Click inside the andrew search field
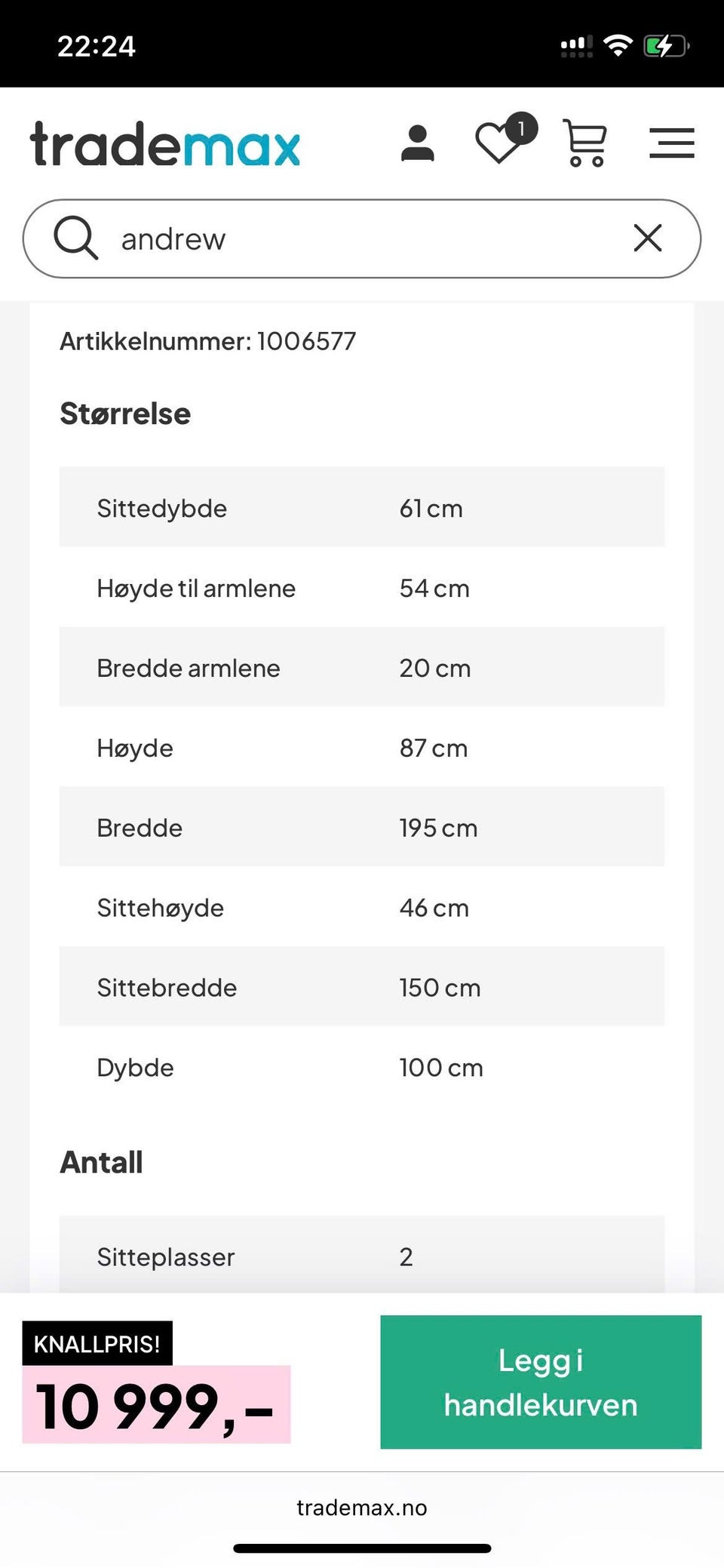The height and width of the screenshot is (1568, 724). coord(226,238)
